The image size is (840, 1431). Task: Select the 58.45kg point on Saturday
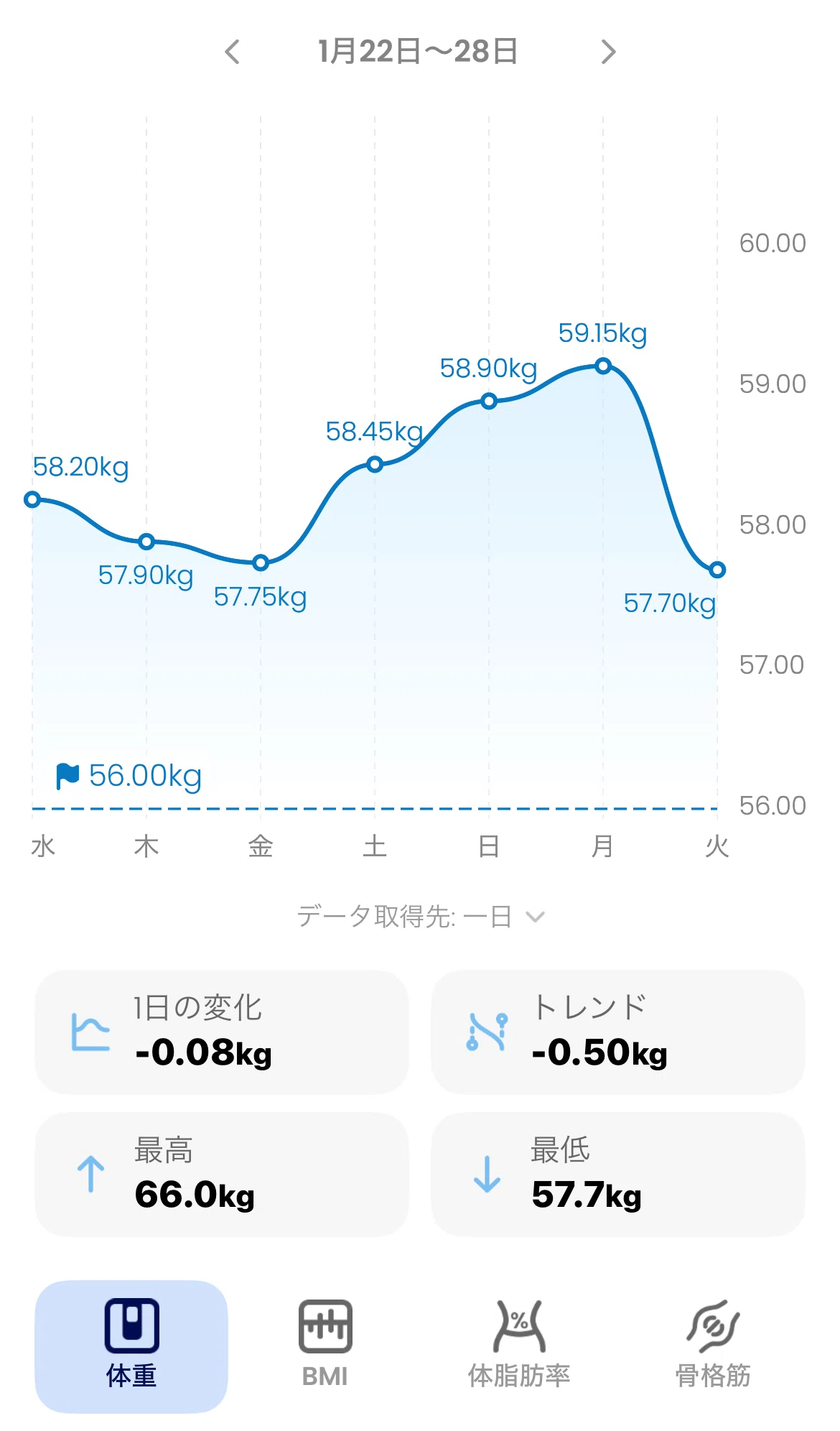(x=375, y=464)
